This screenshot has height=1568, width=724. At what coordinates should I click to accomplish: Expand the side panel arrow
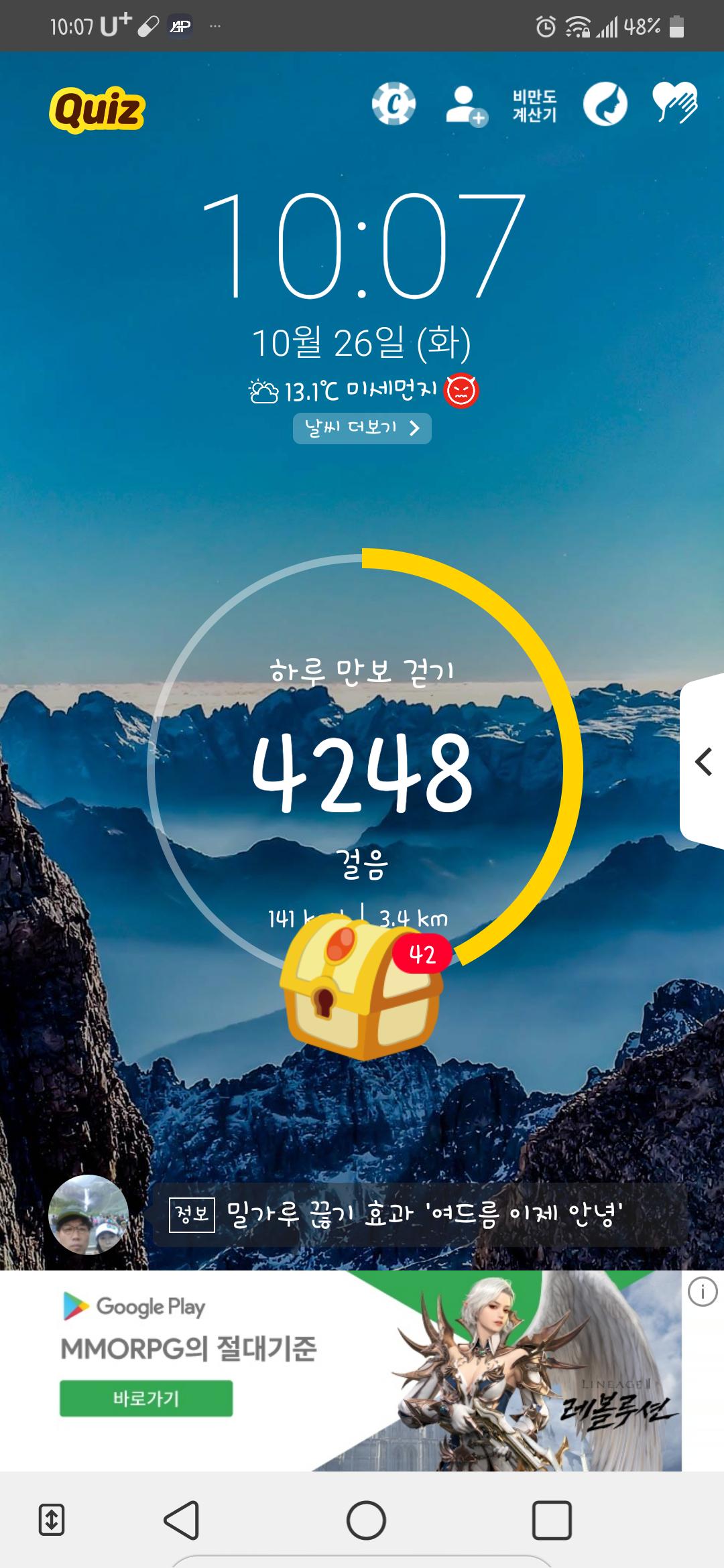coord(703,762)
